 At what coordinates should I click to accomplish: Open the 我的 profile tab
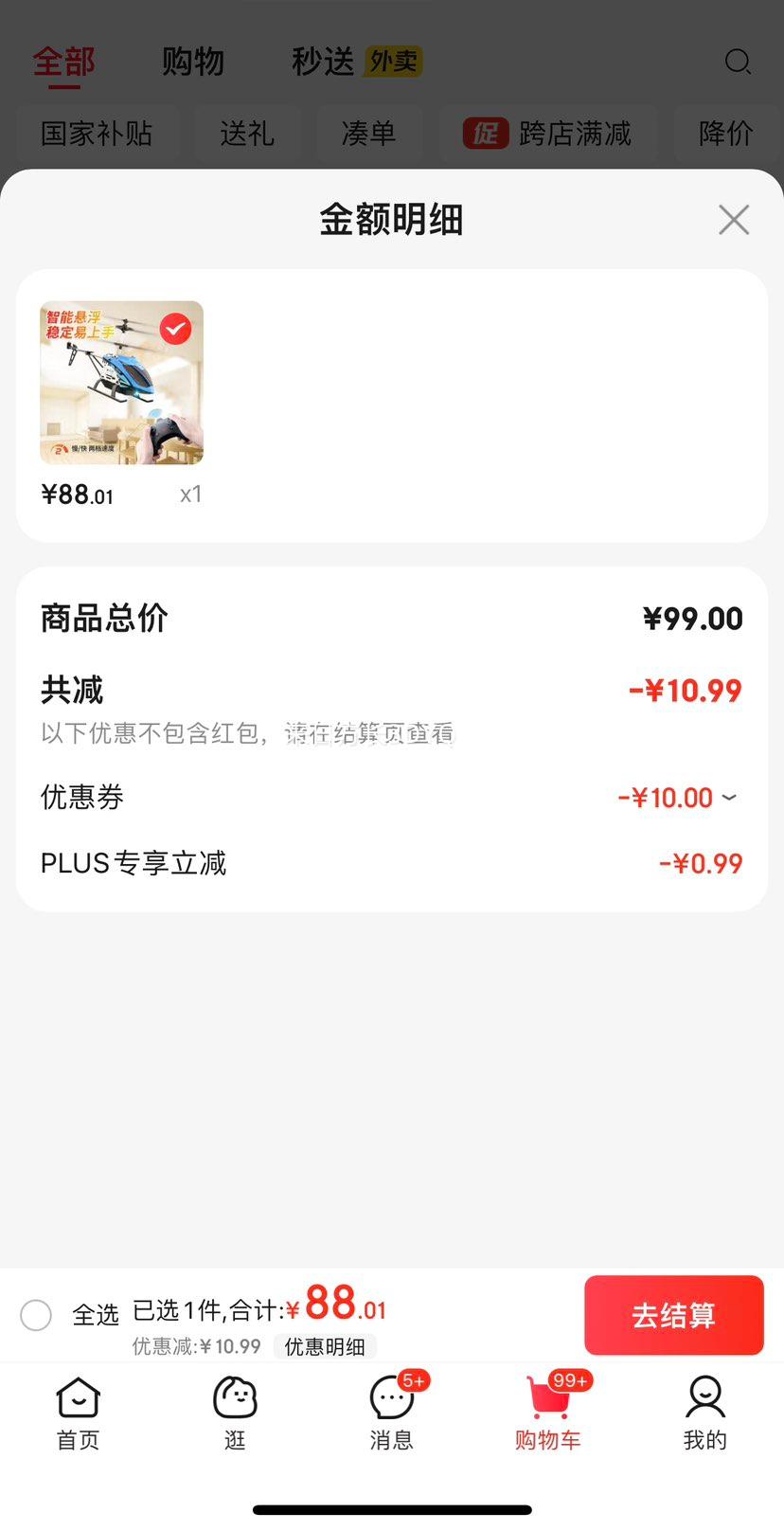click(x=704, y=1414)
